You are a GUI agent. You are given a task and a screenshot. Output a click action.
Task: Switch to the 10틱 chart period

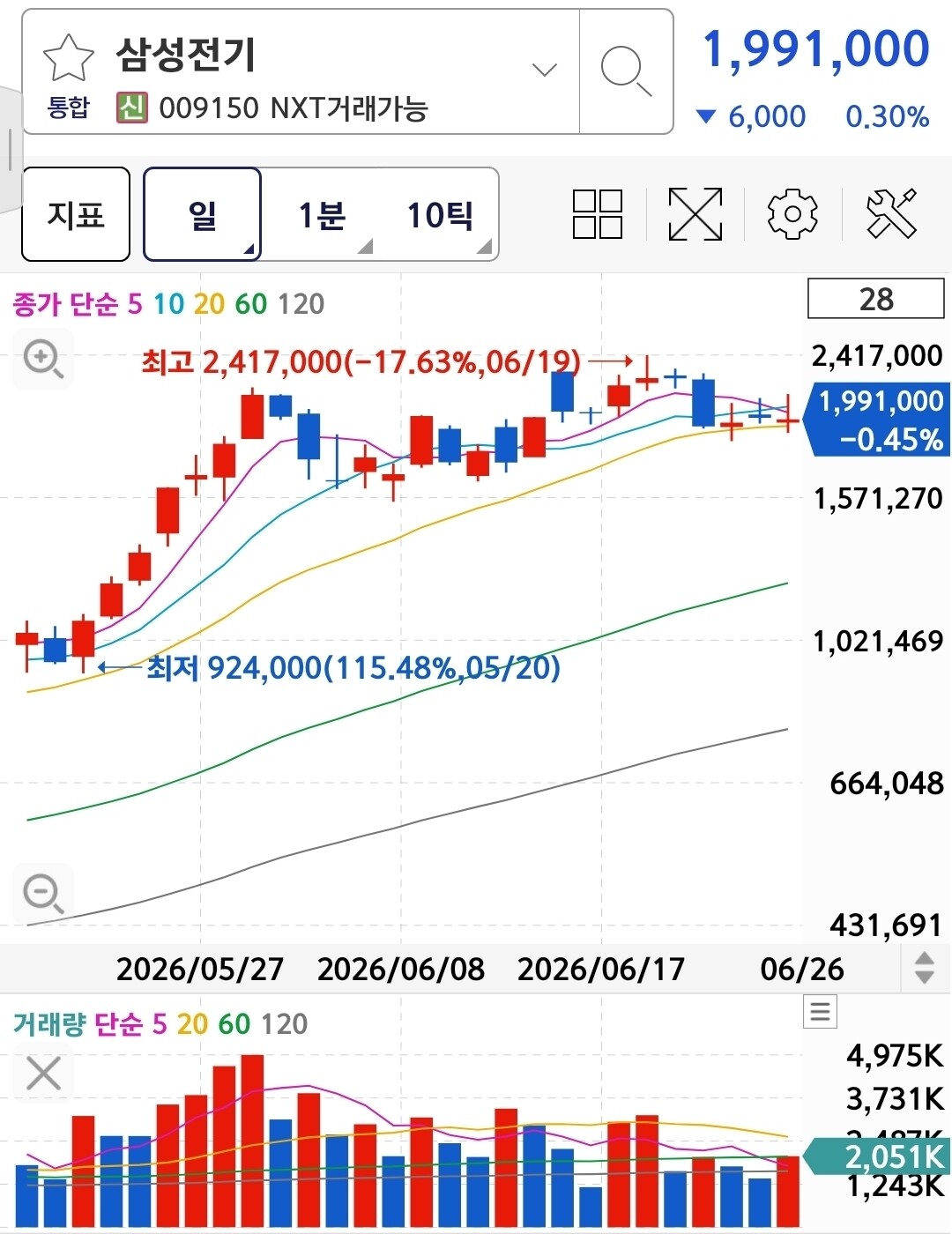[x=439, y=214]
